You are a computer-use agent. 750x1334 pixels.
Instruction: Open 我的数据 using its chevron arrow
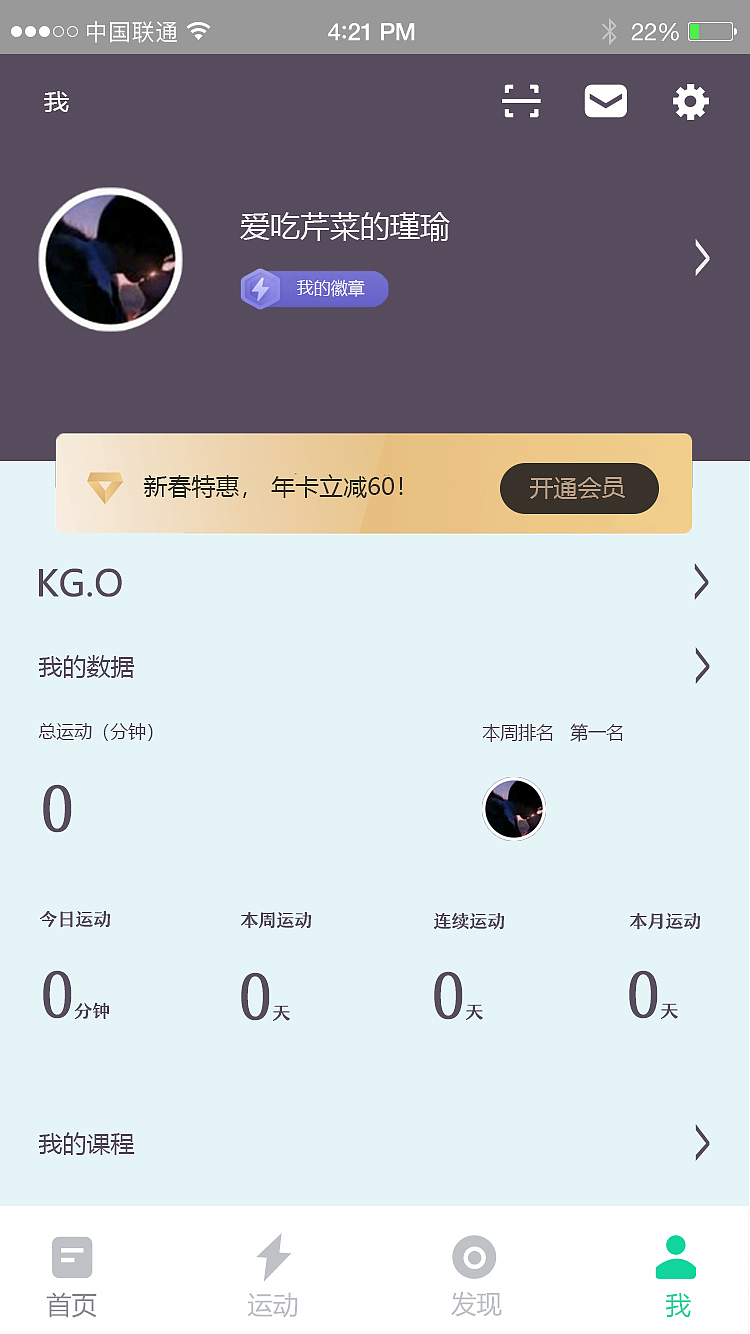pos(701,666)
